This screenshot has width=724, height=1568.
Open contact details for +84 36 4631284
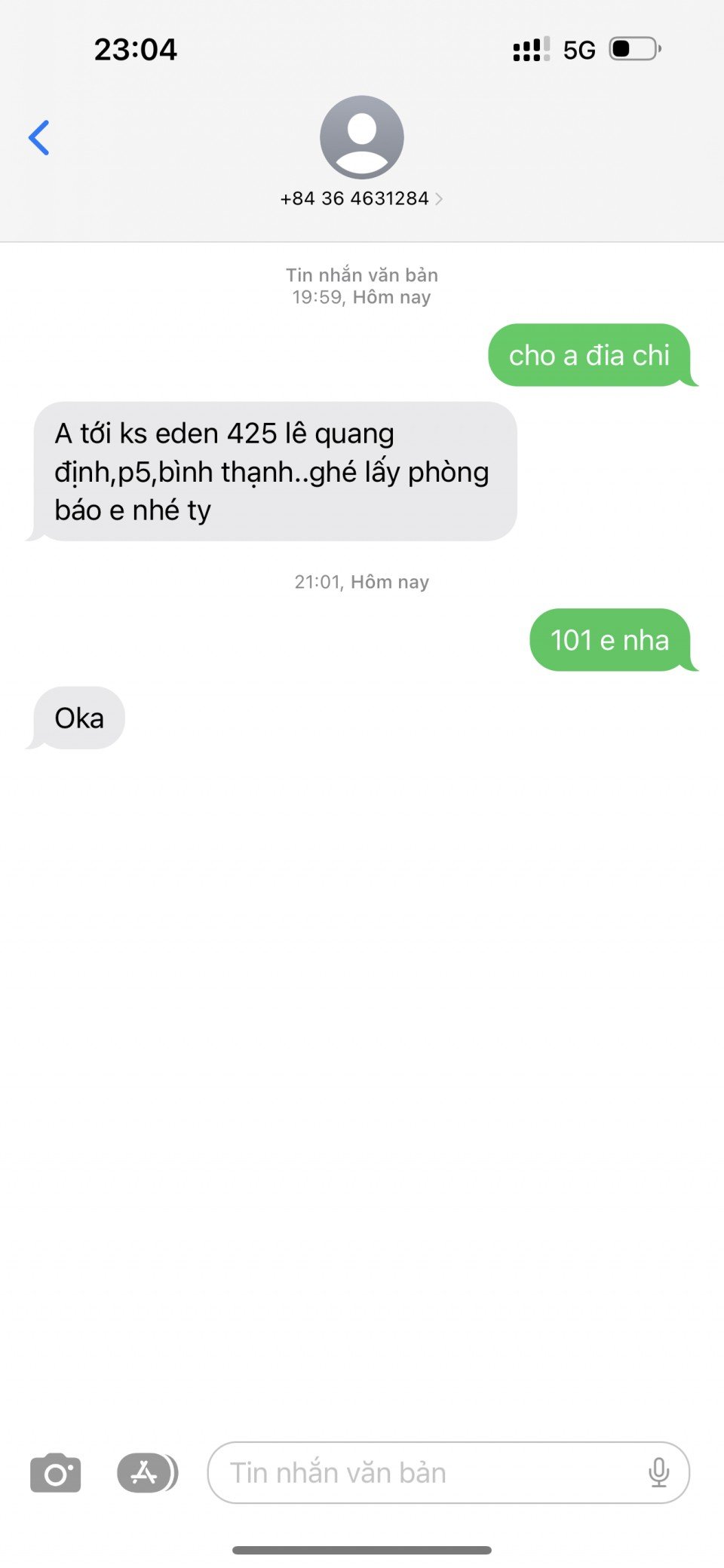click(x=361, y=198)
